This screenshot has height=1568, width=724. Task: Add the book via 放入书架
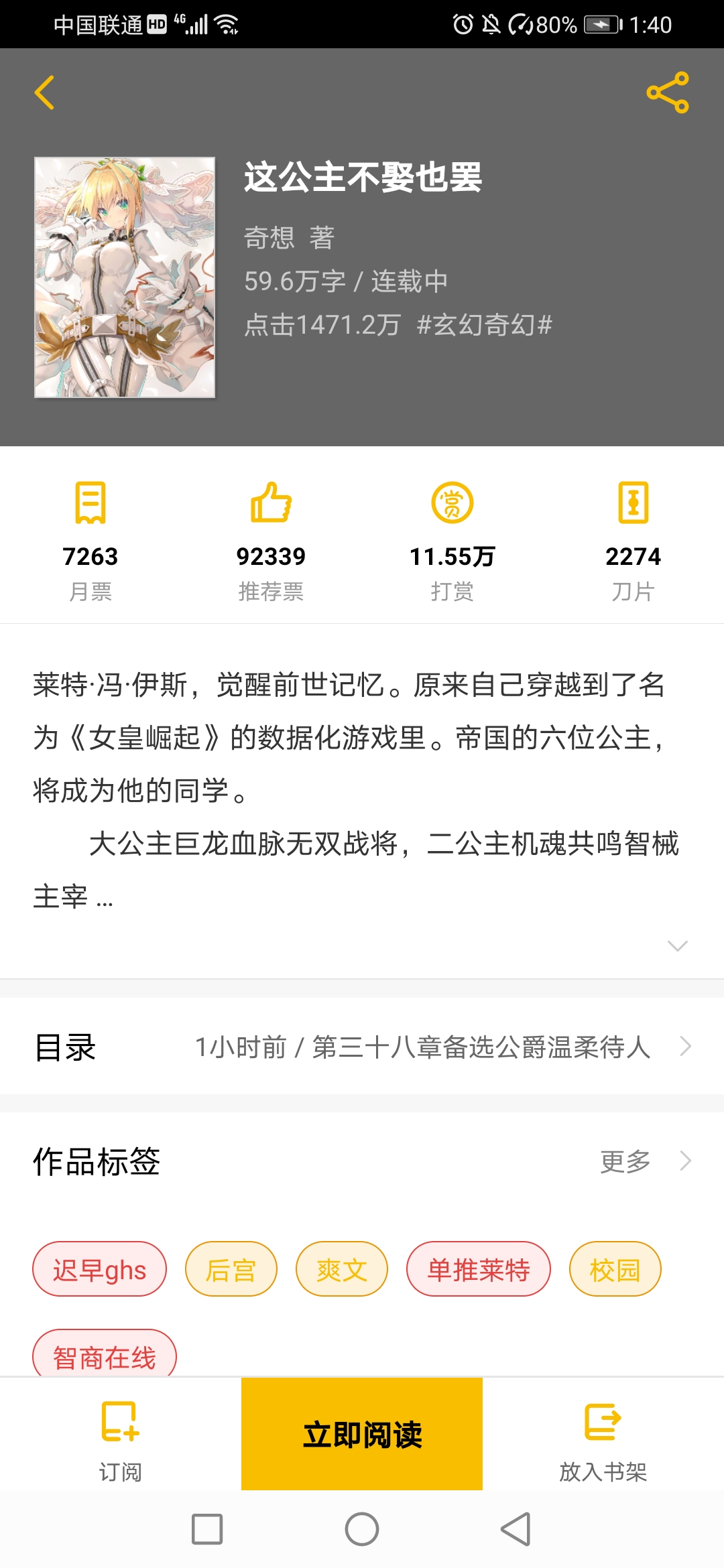(603, 1435)
